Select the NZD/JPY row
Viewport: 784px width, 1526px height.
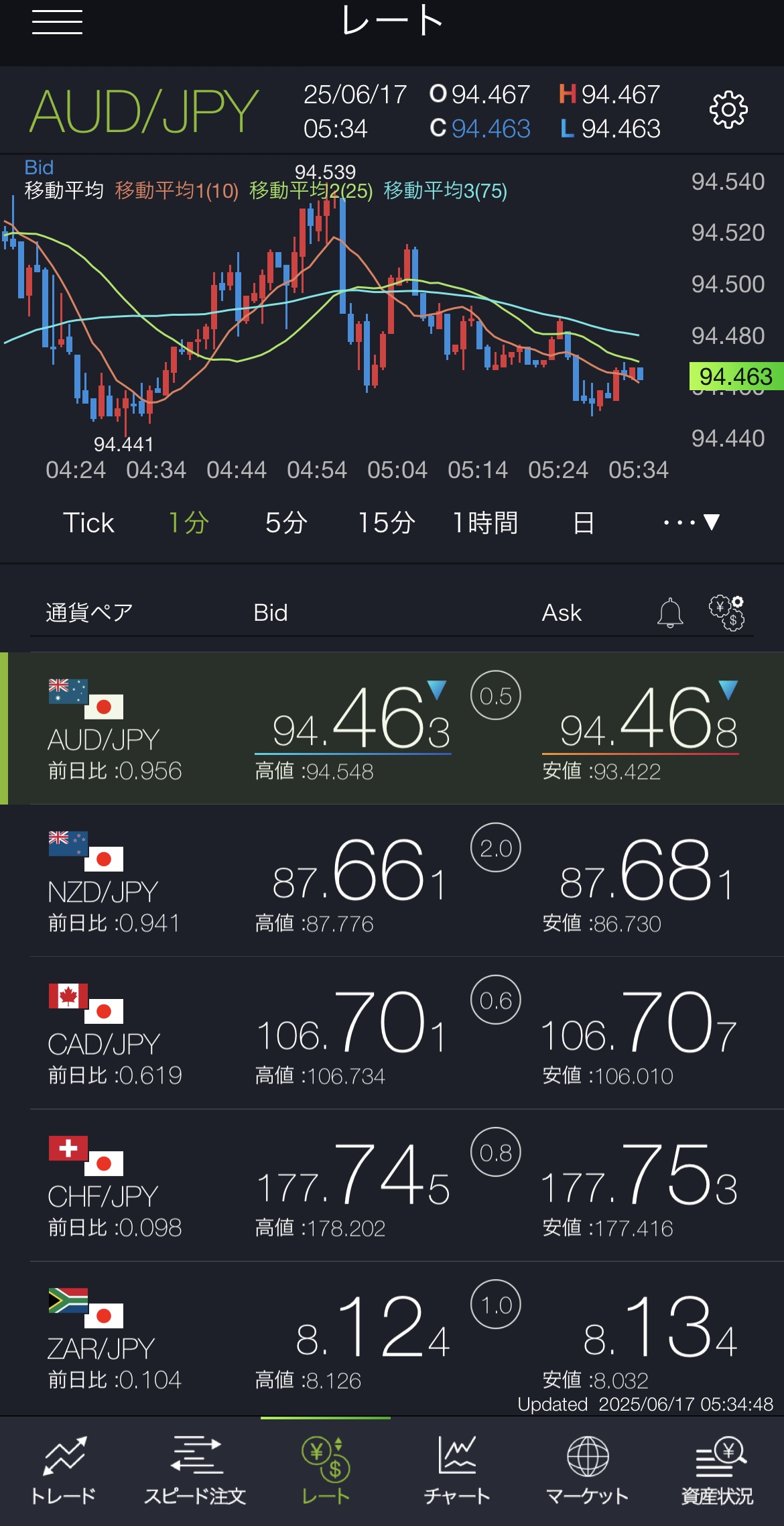click(392, 880)
